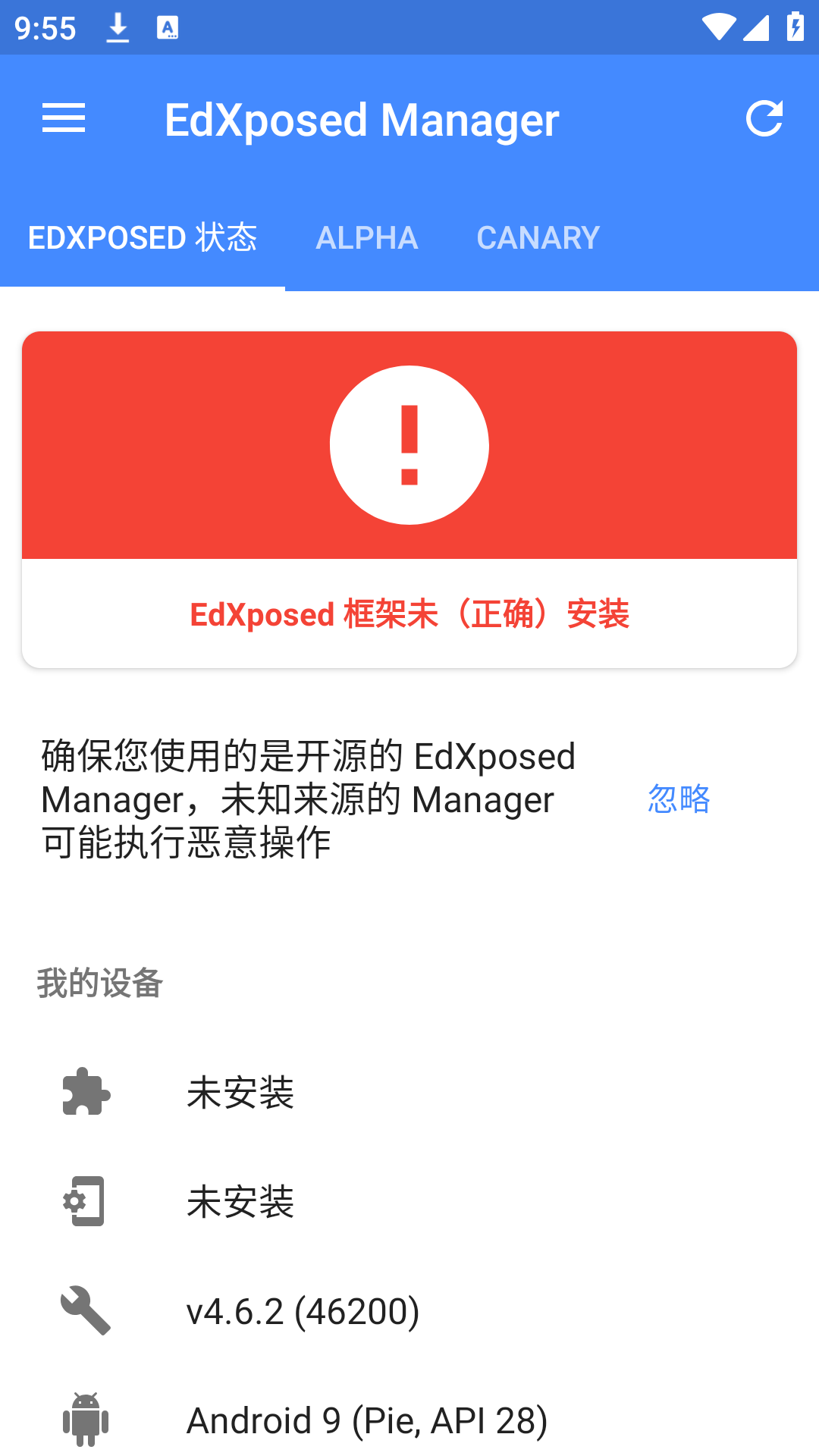
Task: Tap the keyboard indicator icon in status bar
Action: click(167, 27)
